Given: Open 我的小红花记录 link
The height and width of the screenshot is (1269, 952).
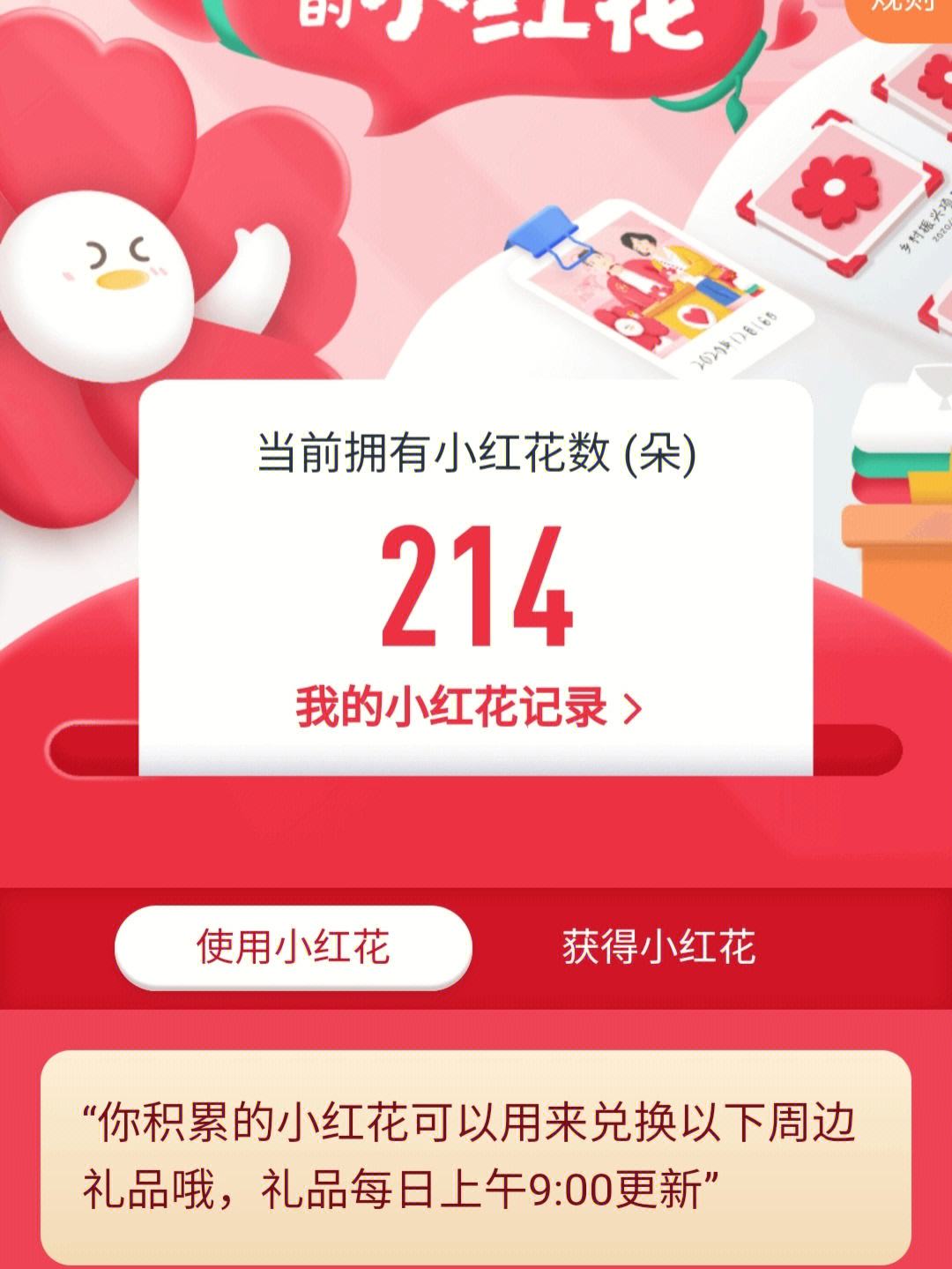Looking at the screenshot, I should [468, 707].
